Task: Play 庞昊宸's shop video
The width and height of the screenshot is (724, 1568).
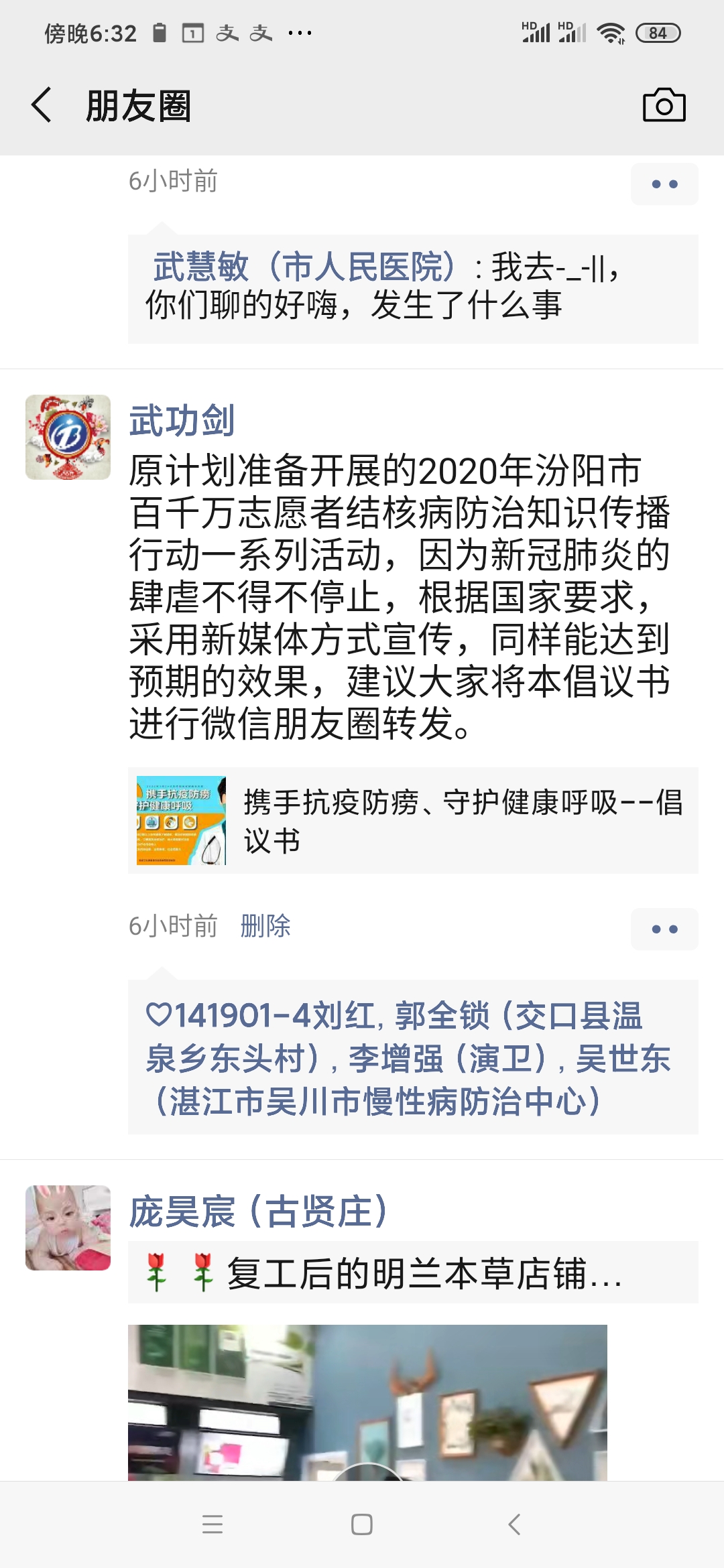Action: [x=367, y=1404]
